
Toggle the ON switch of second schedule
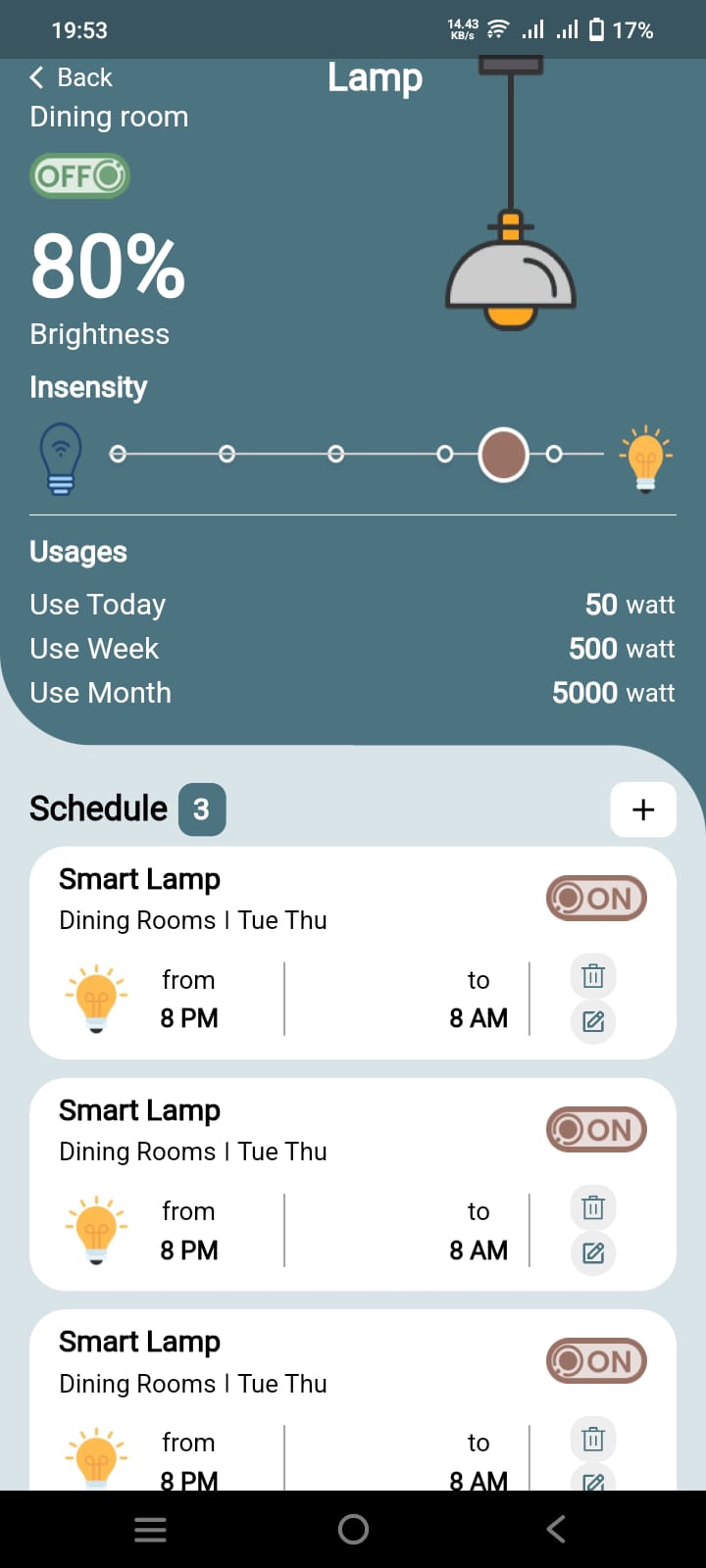click(596, 1129)
